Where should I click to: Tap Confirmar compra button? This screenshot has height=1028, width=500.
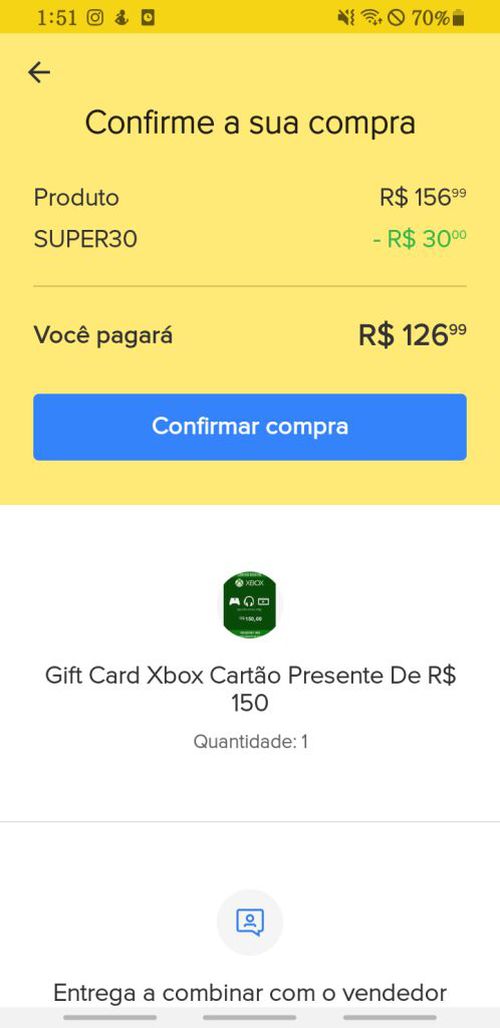click(x=250, y=427)
